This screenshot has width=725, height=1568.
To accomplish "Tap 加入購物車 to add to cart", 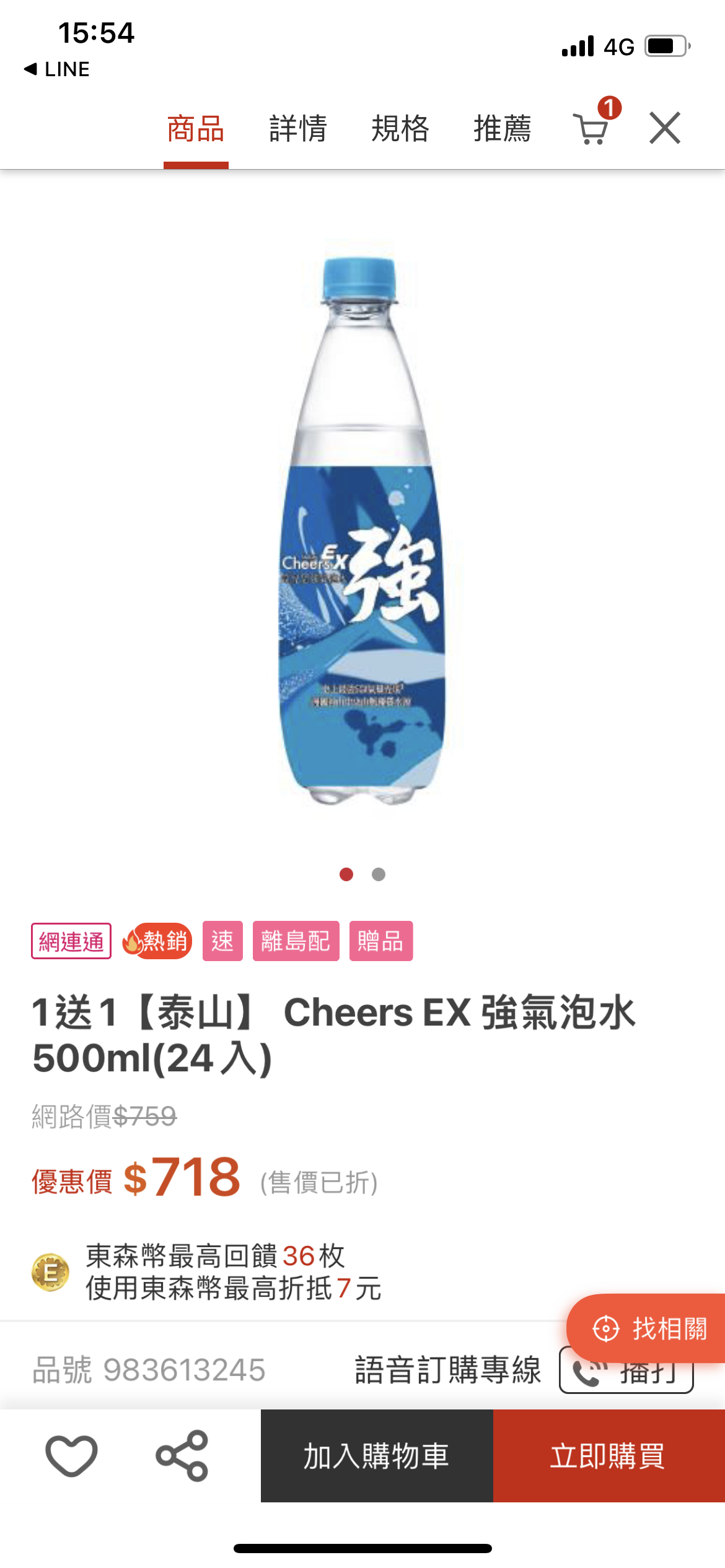I will 377,1456.
